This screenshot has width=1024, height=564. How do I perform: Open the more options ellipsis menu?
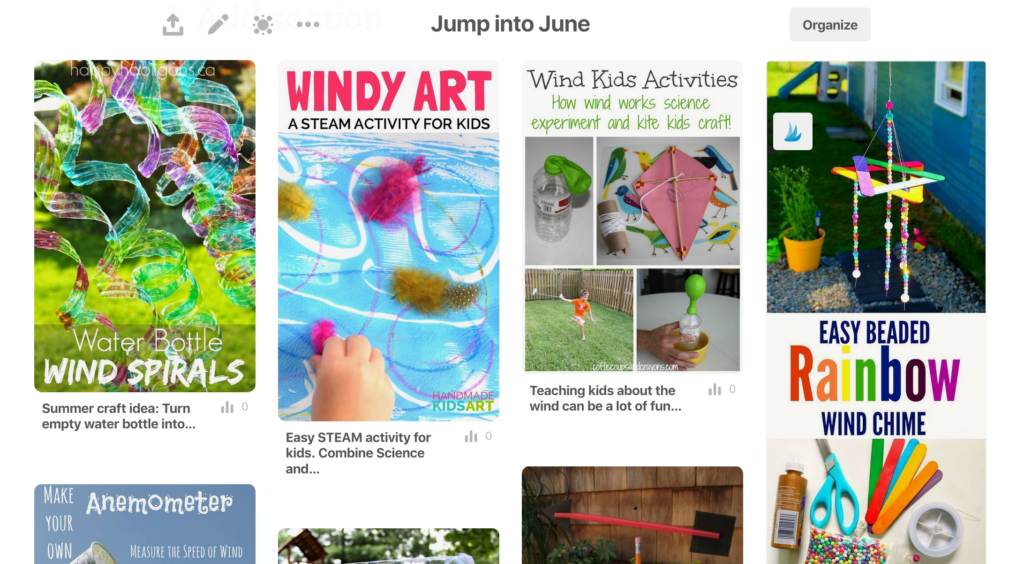308,24
